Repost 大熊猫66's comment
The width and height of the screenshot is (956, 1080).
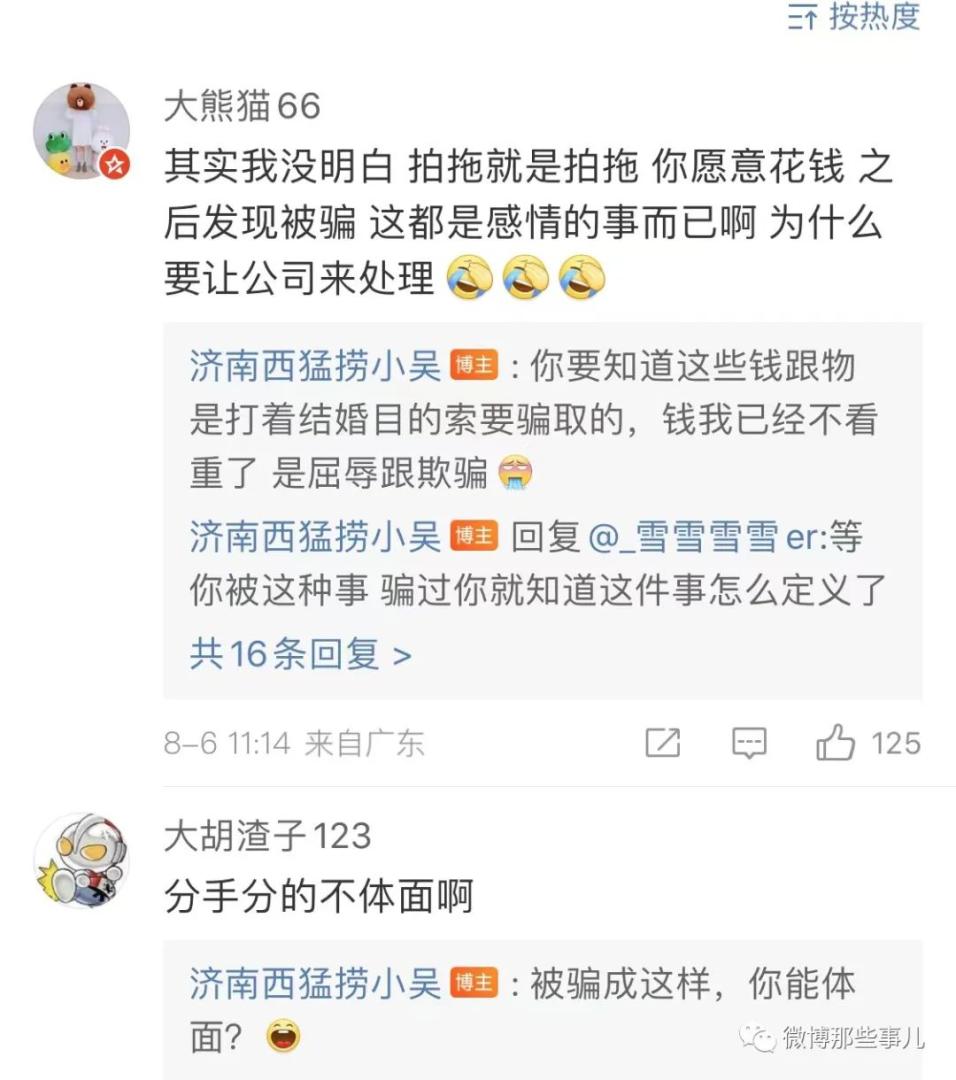click(x=663, y=743)
